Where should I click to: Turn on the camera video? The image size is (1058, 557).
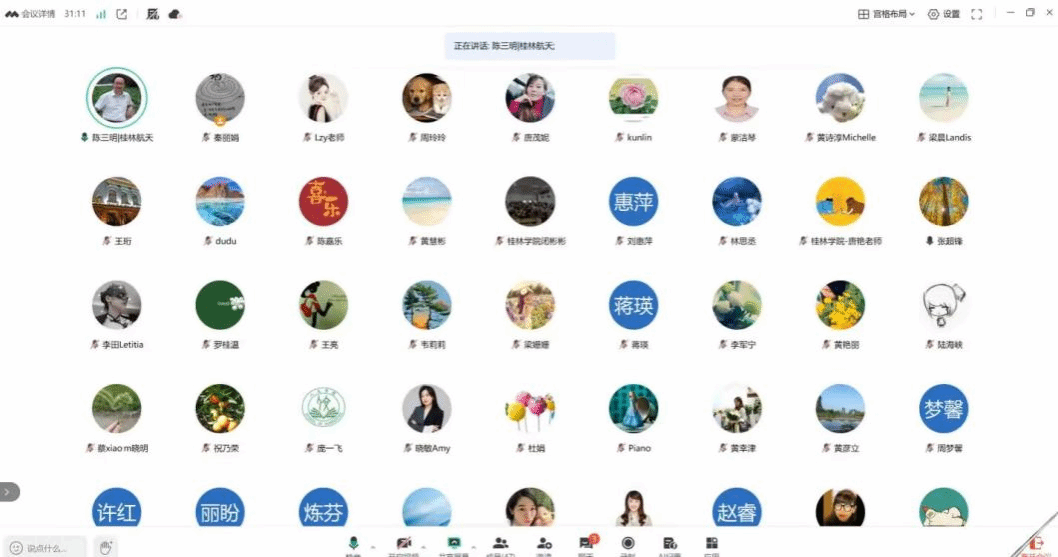point(403,543)
